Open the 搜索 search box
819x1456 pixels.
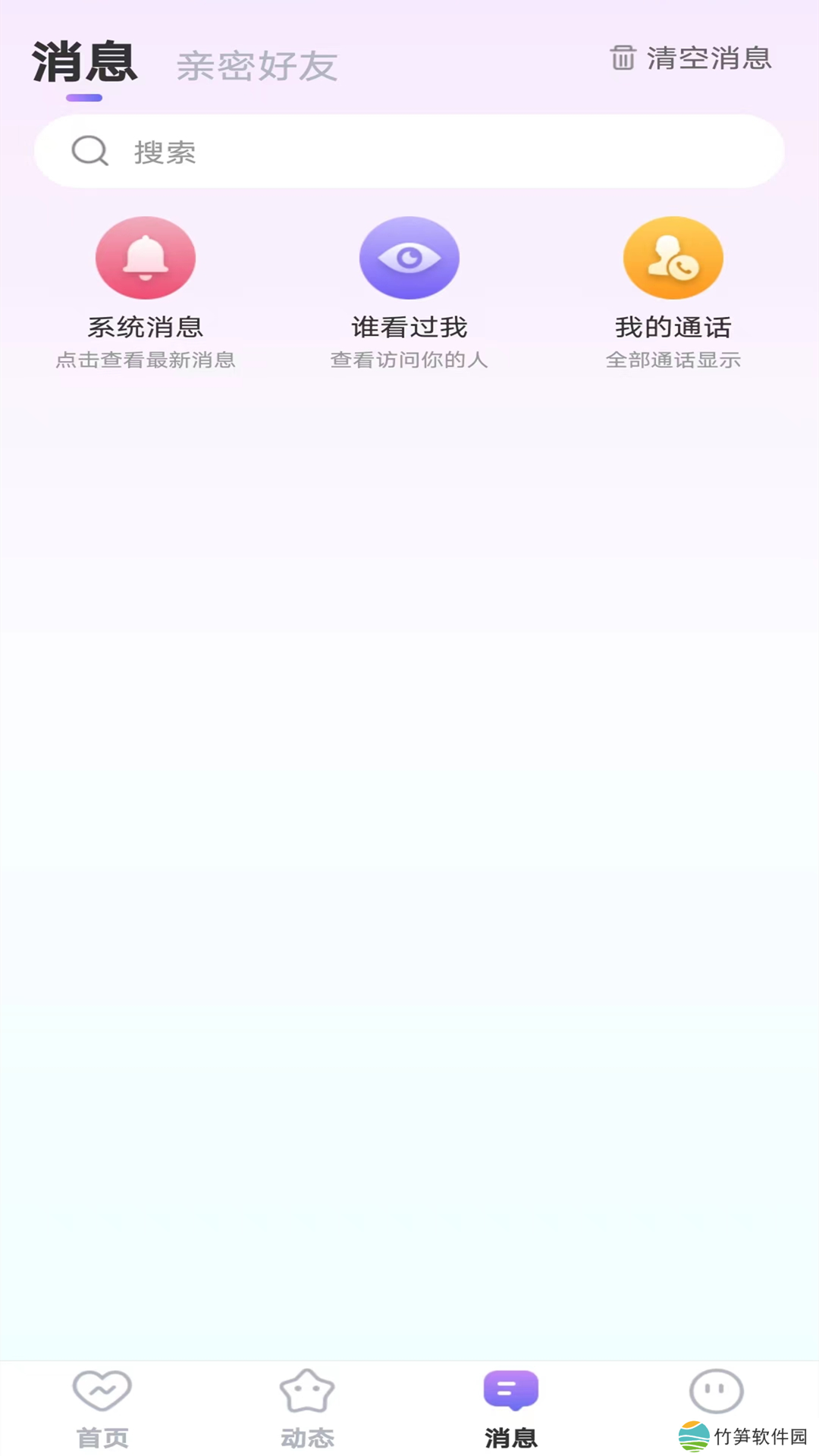[409, 152]
